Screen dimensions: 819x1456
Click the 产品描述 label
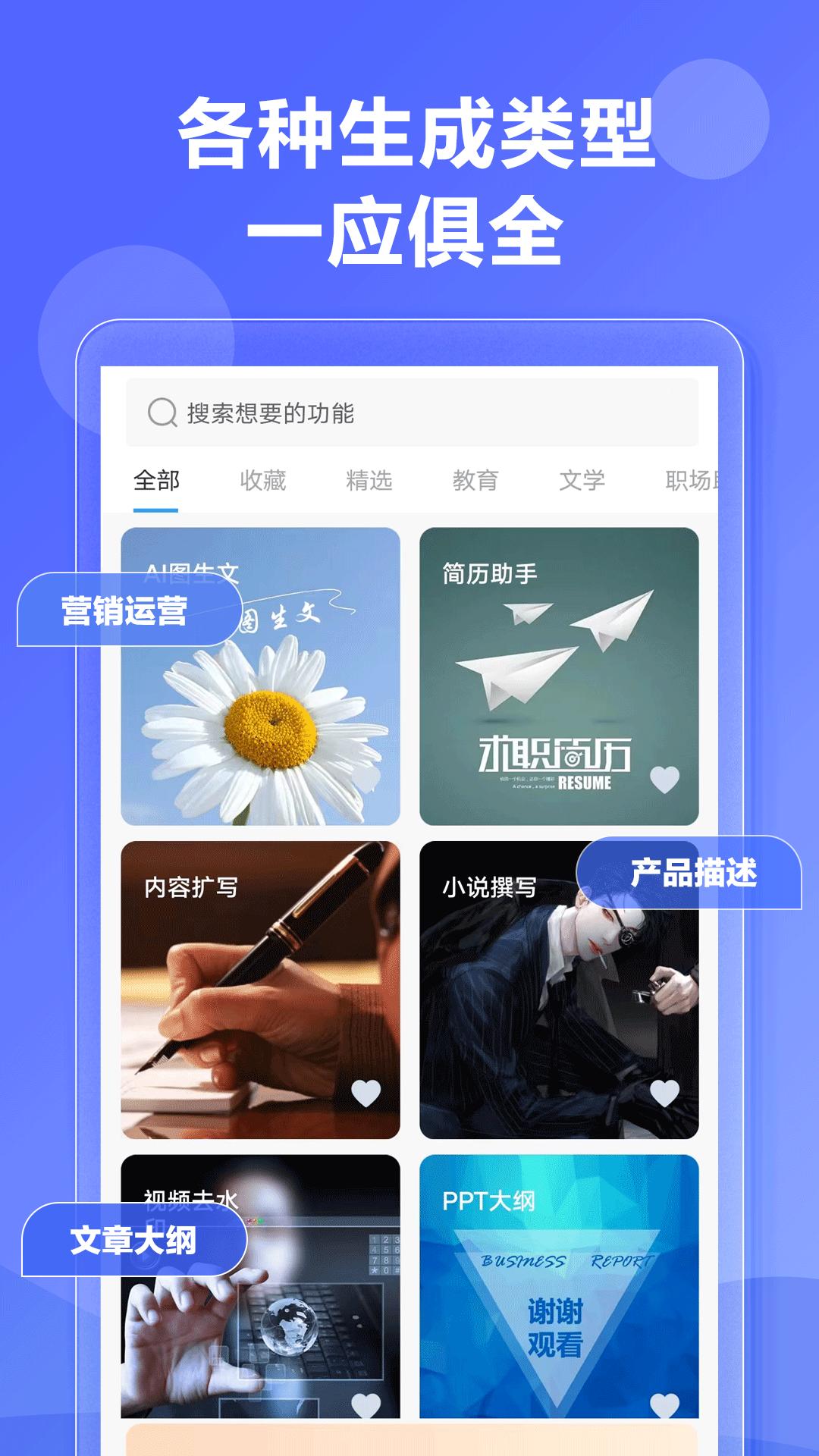click(x=695, y=874)
